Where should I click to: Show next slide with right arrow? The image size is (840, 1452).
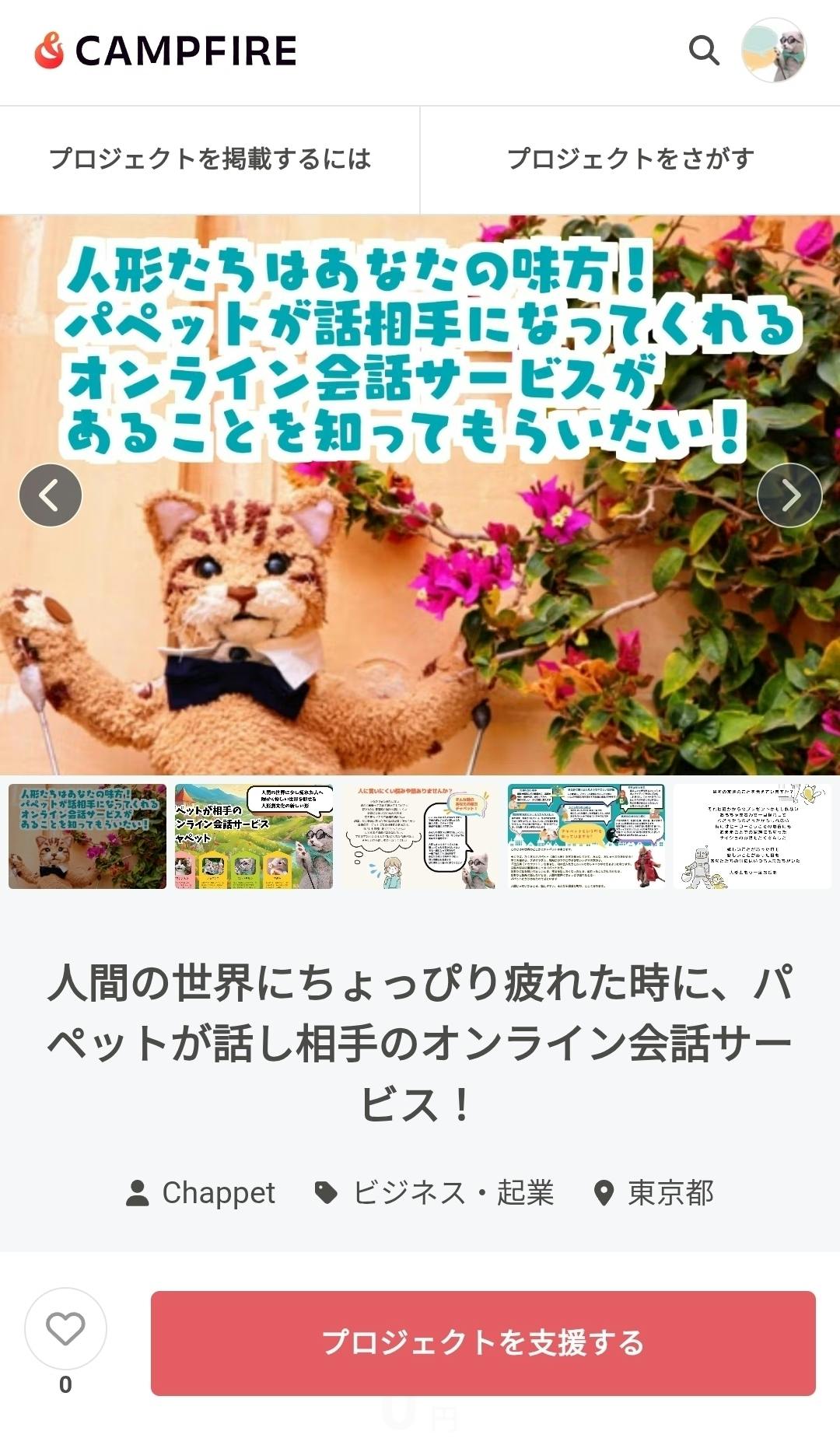(x=789, y=495)
